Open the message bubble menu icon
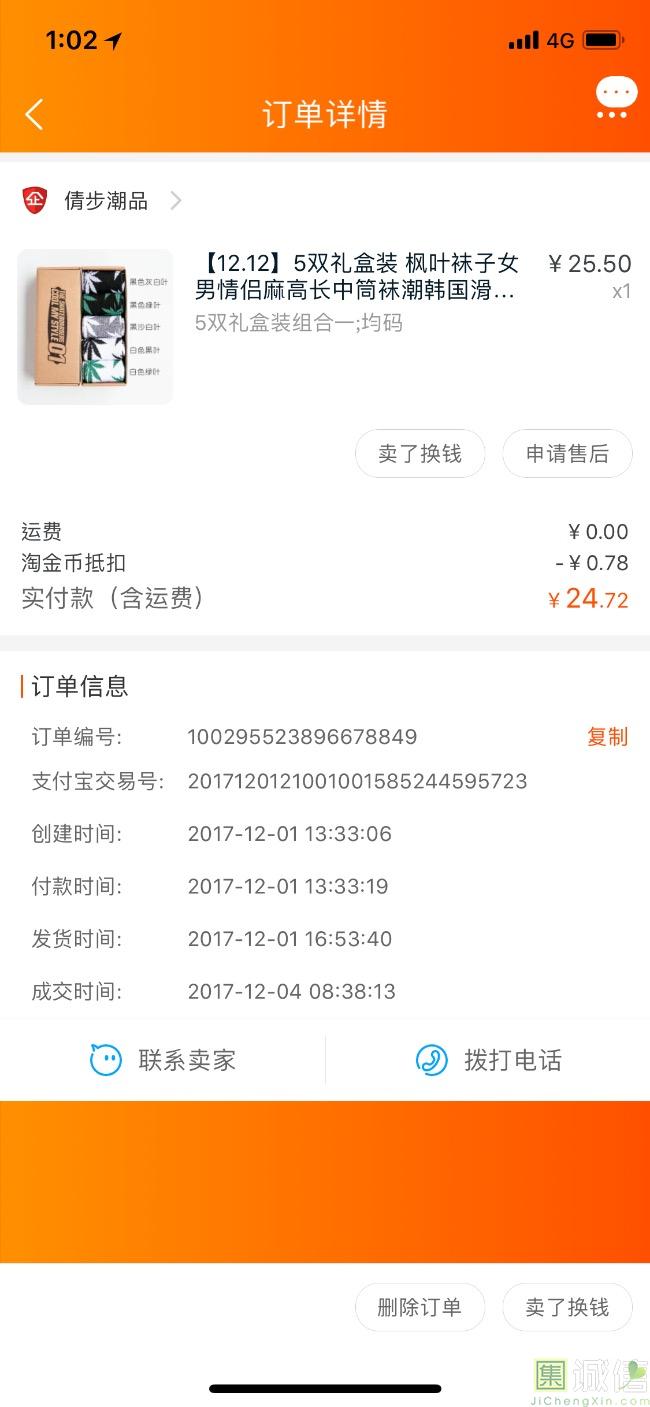 [x=615, y=99]
